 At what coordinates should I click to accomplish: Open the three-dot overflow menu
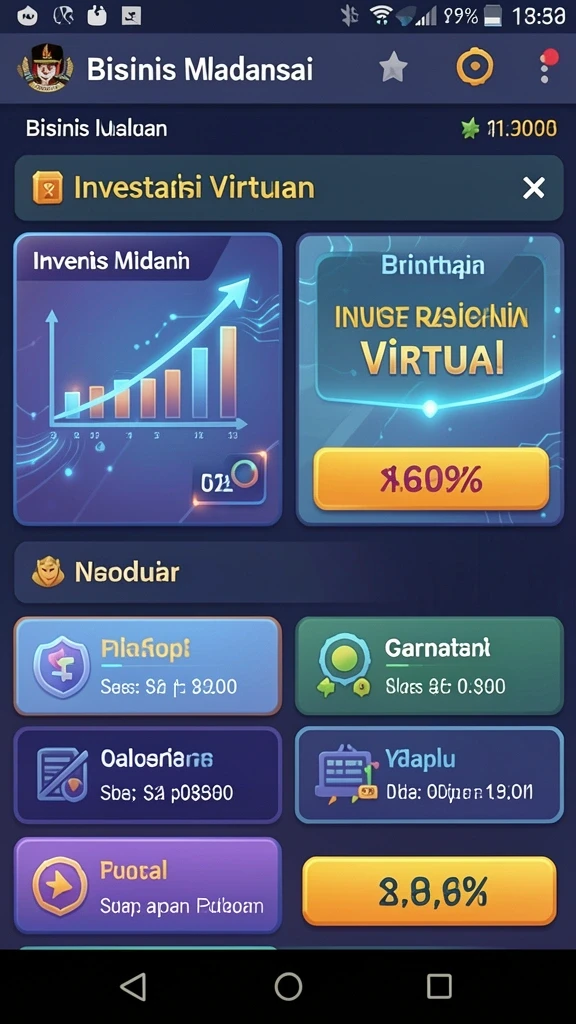point(547,66)
